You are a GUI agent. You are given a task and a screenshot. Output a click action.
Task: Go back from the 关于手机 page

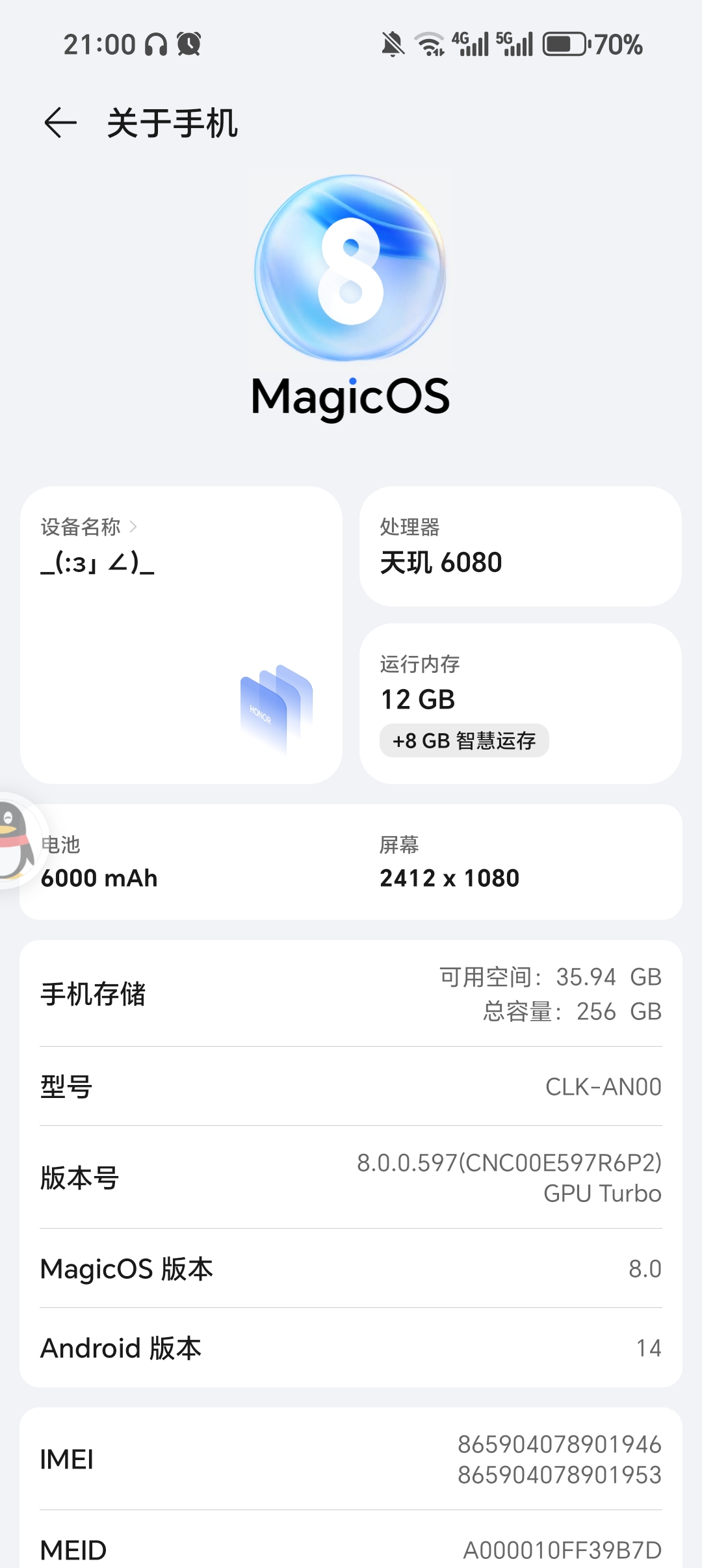pyautogui.click(x=60, y=123)
